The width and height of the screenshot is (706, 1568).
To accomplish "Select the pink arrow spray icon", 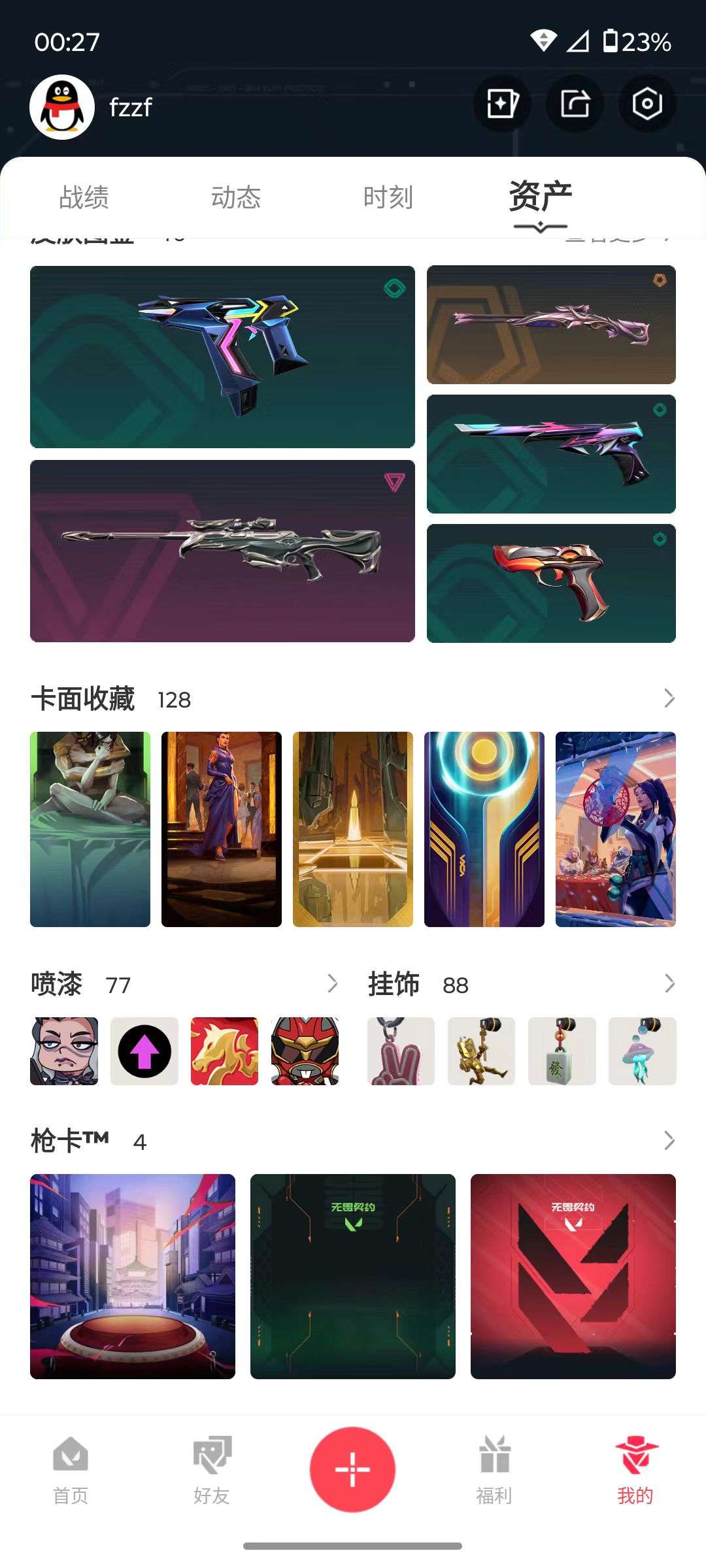I will click(144, 1051).
